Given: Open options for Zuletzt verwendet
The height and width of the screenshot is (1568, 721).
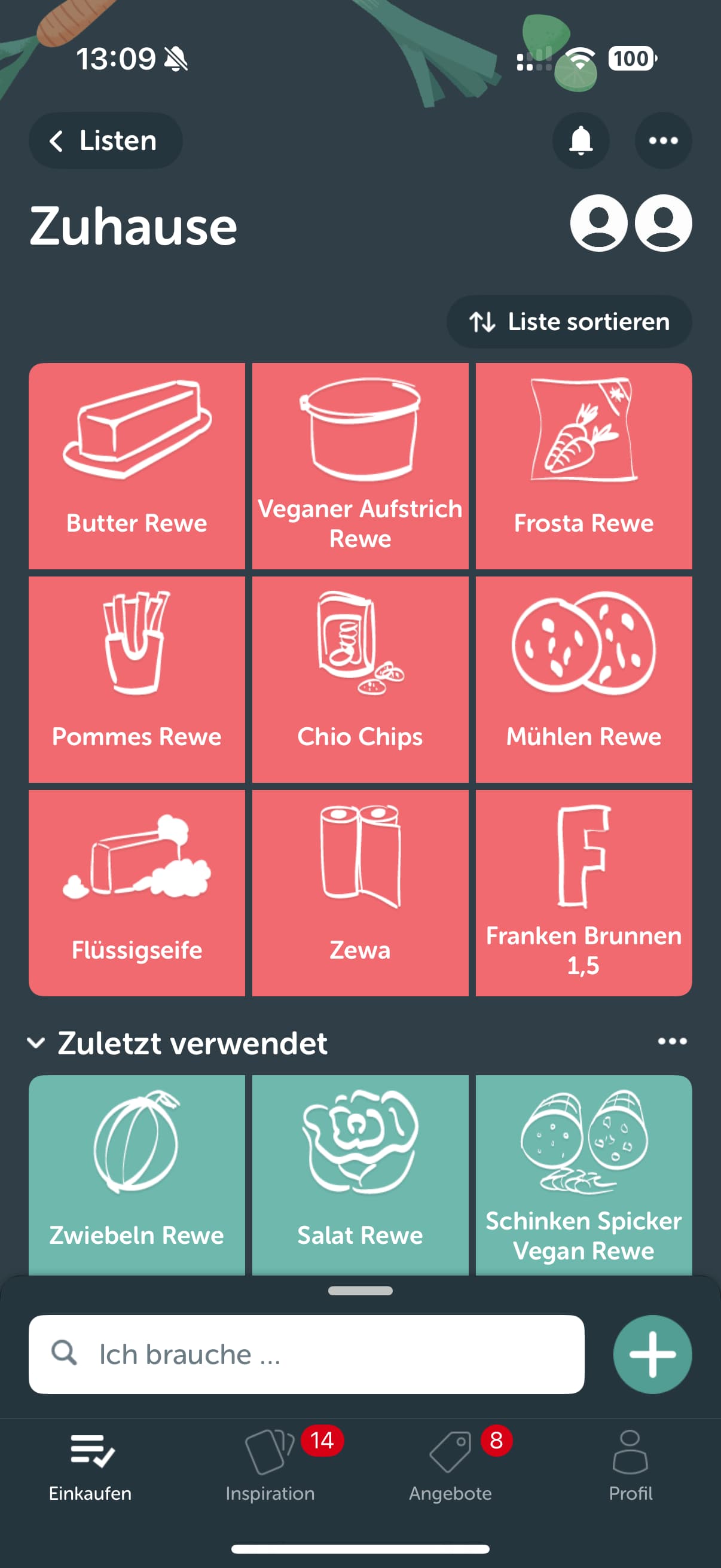Looking at the screenshot, I should click(x=672, y=1042).
